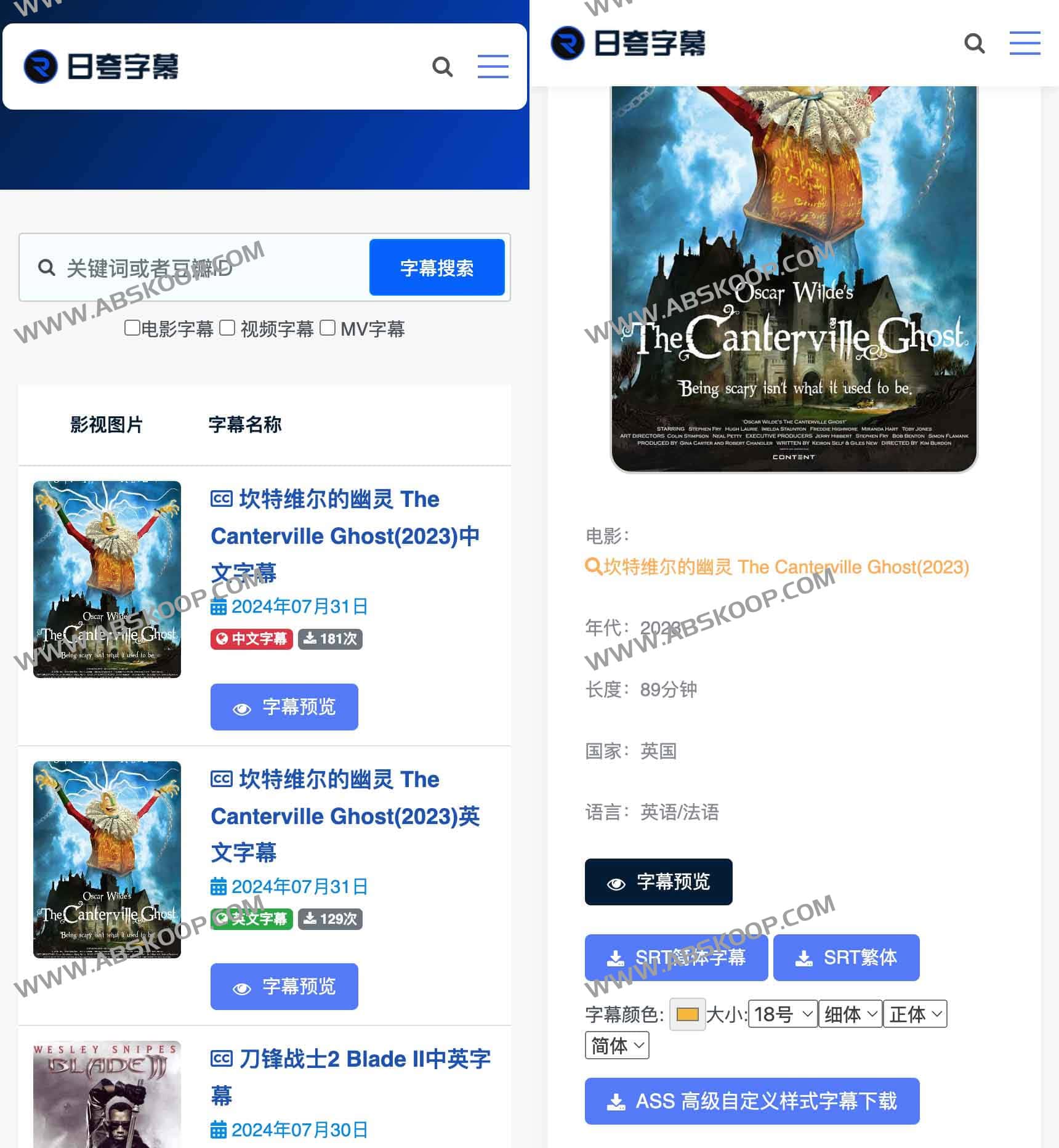1059x1148 pixels.
Task: Preview subtitles for the 中文字幕 Canterville entry
Action: [x=284, y=706]
